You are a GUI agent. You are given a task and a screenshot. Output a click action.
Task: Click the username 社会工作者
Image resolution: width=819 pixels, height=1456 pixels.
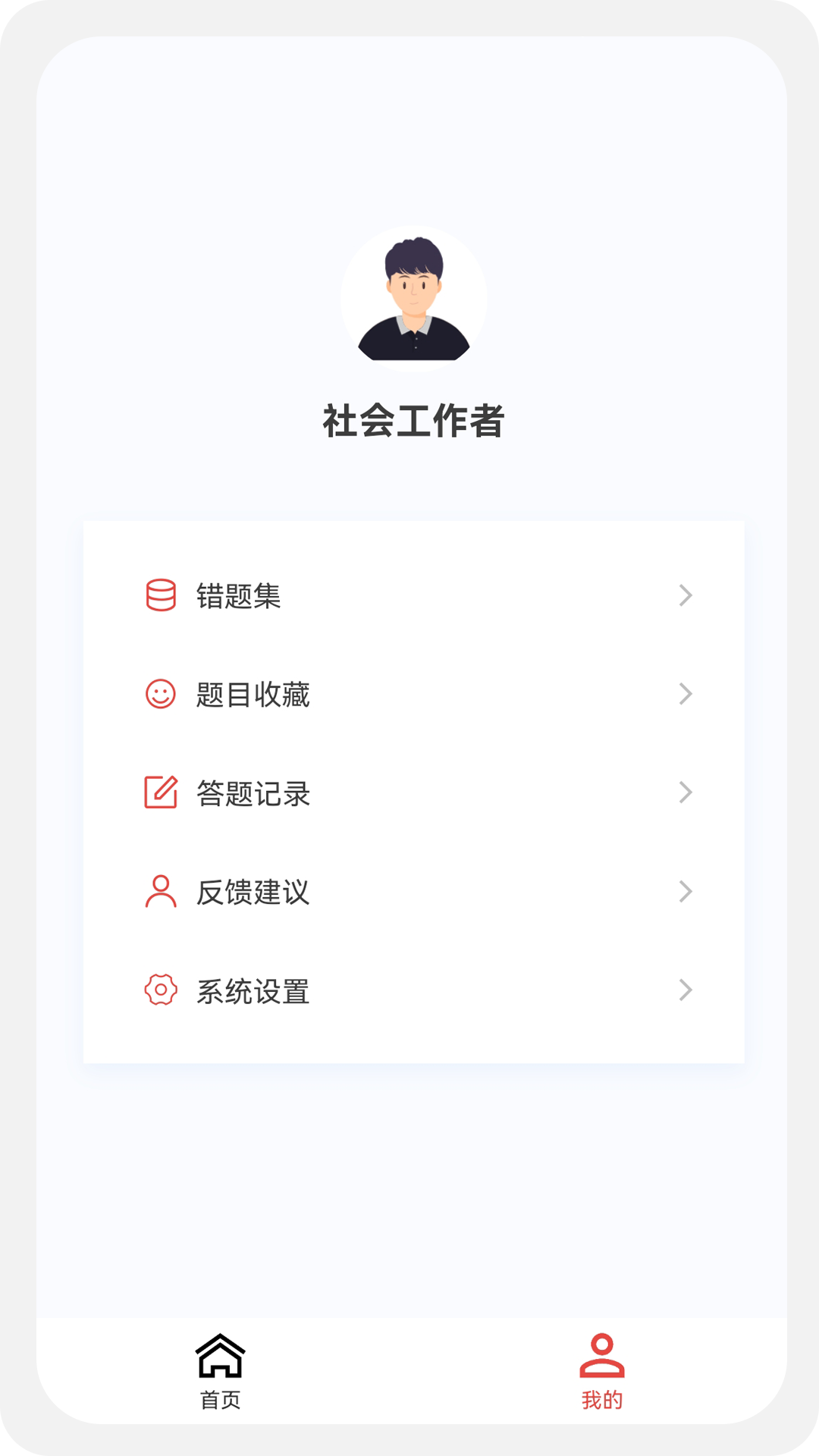tap(415, 421)
